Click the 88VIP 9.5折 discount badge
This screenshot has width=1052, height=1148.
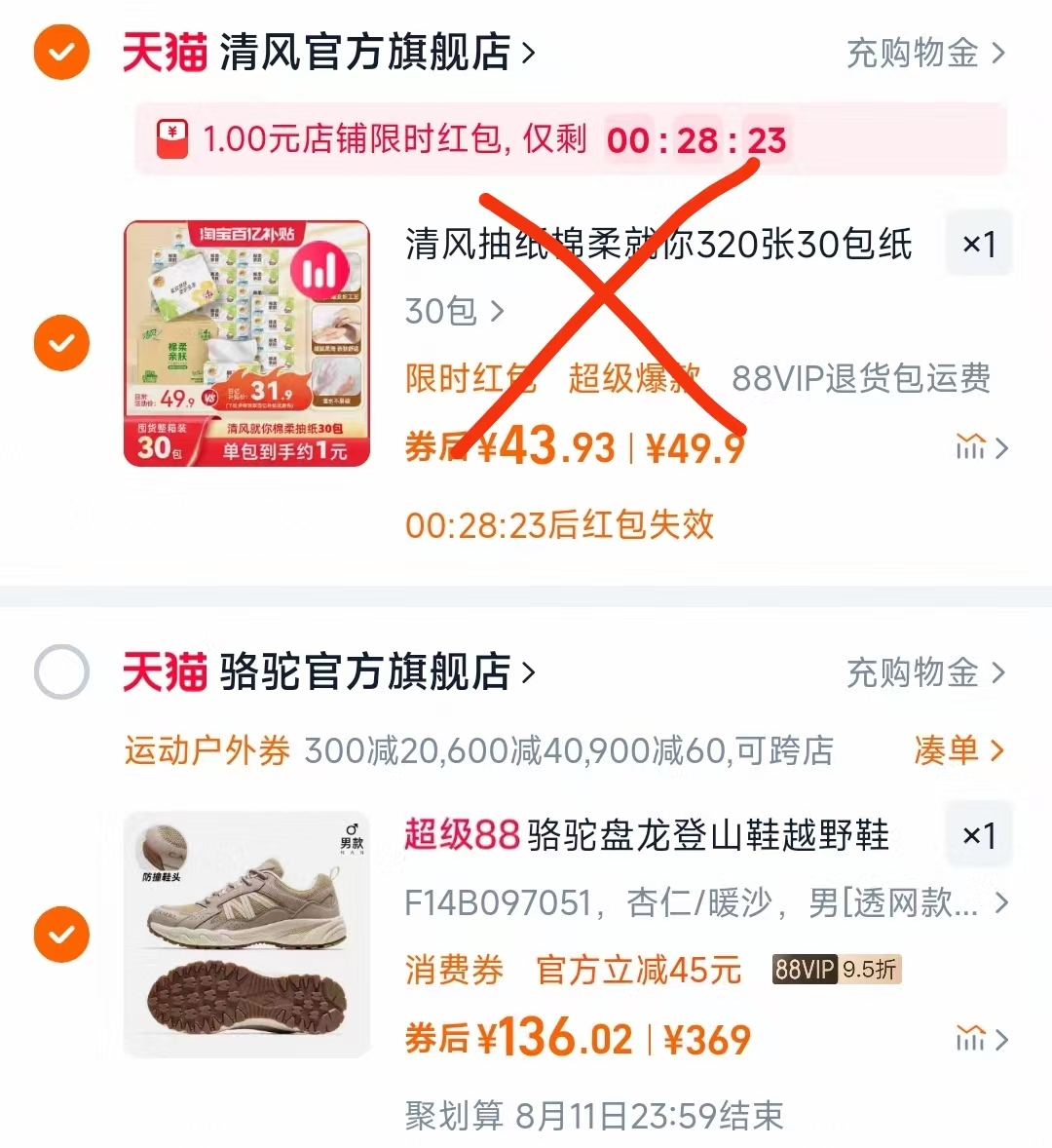tap(836, 970)
